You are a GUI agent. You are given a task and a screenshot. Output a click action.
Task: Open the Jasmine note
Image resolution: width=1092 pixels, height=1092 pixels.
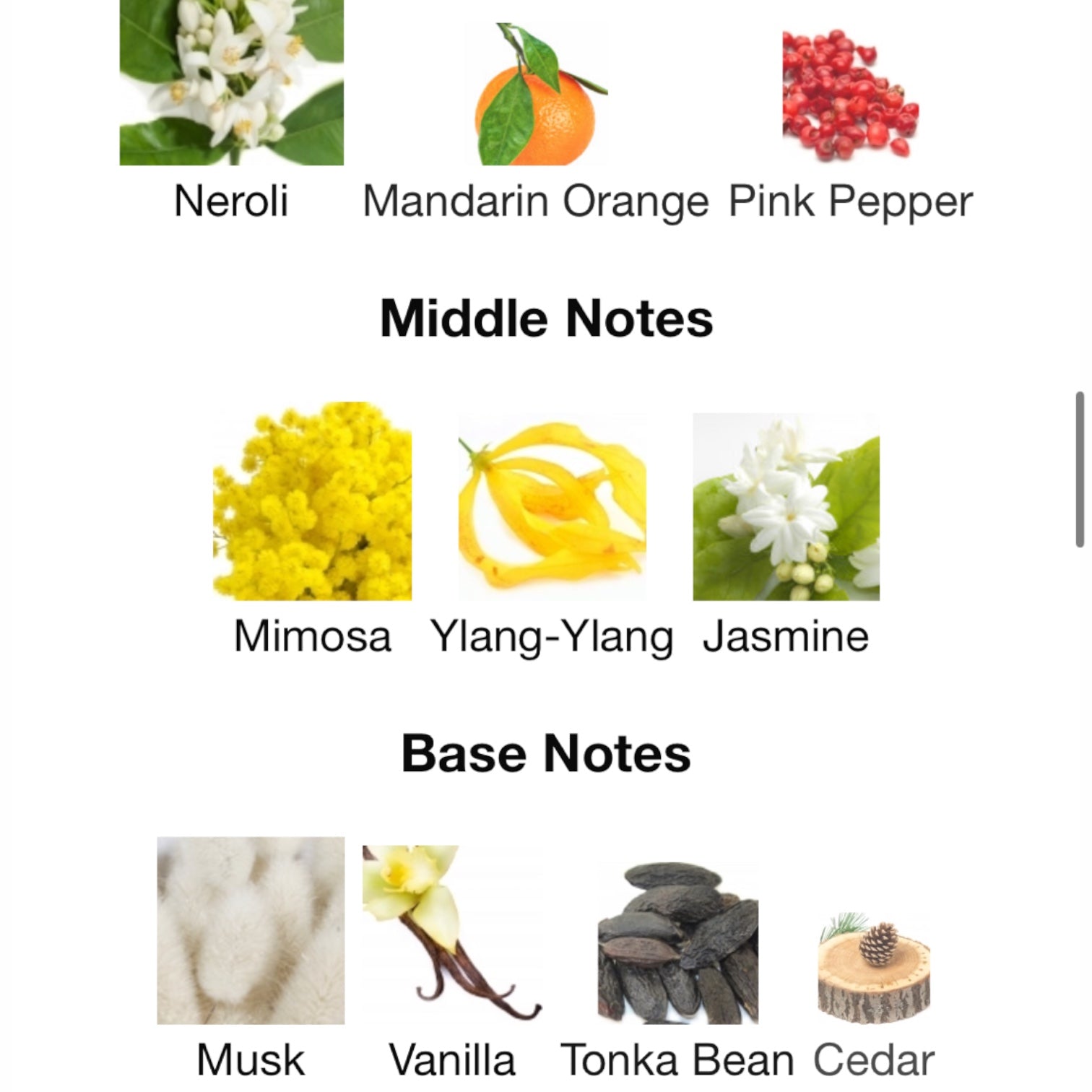tap(786, 507)
